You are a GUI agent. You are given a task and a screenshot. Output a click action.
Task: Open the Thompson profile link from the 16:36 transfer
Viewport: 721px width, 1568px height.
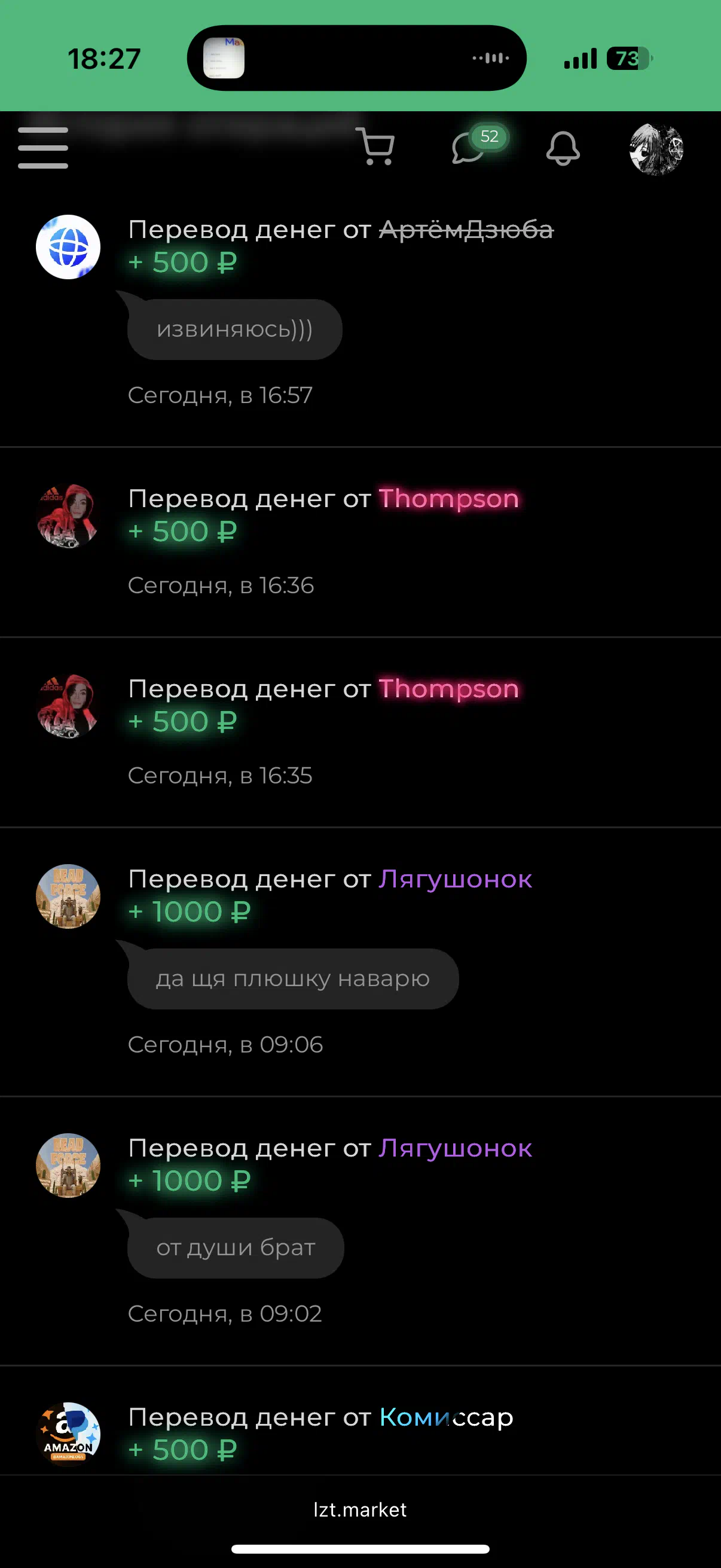(449, 499)
